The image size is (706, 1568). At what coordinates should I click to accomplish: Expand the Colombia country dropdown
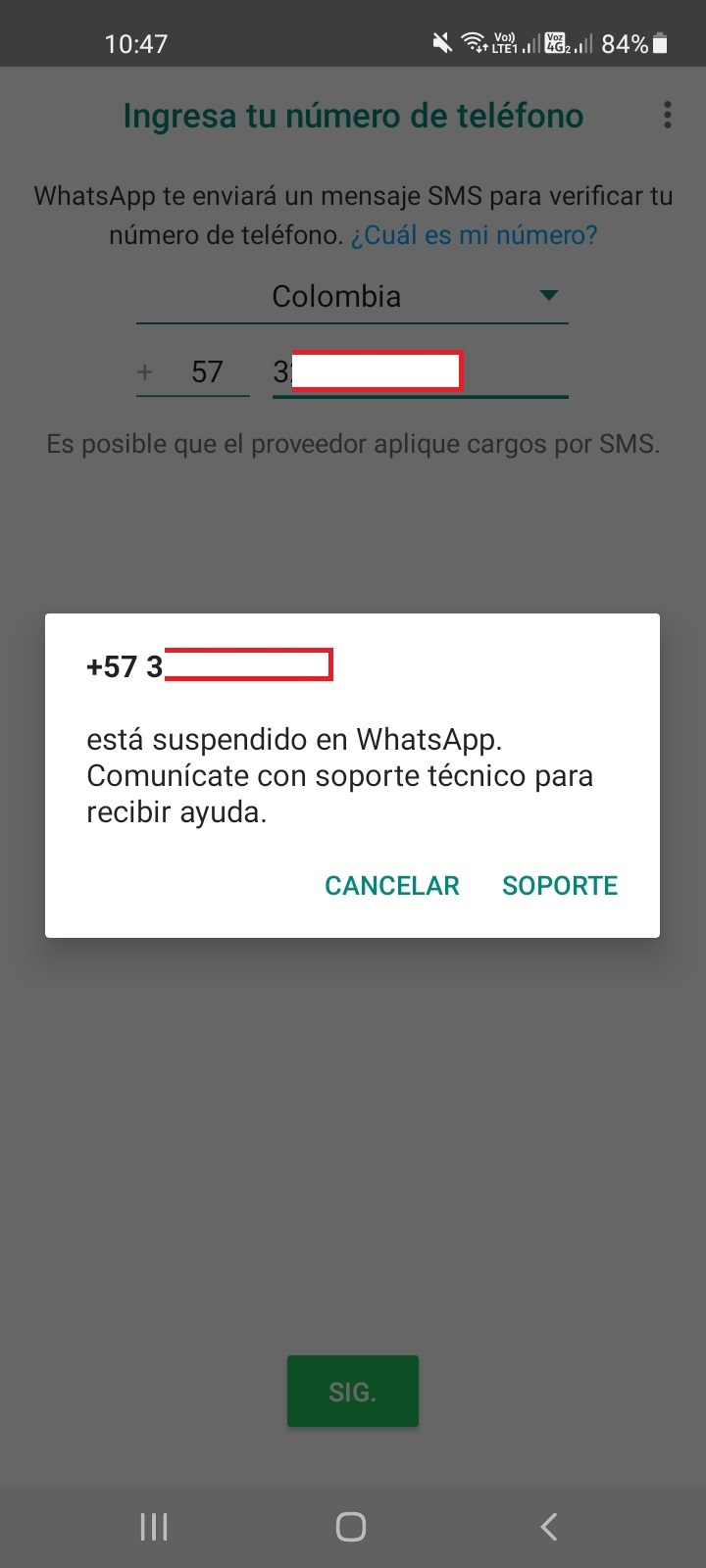[352, 296]
